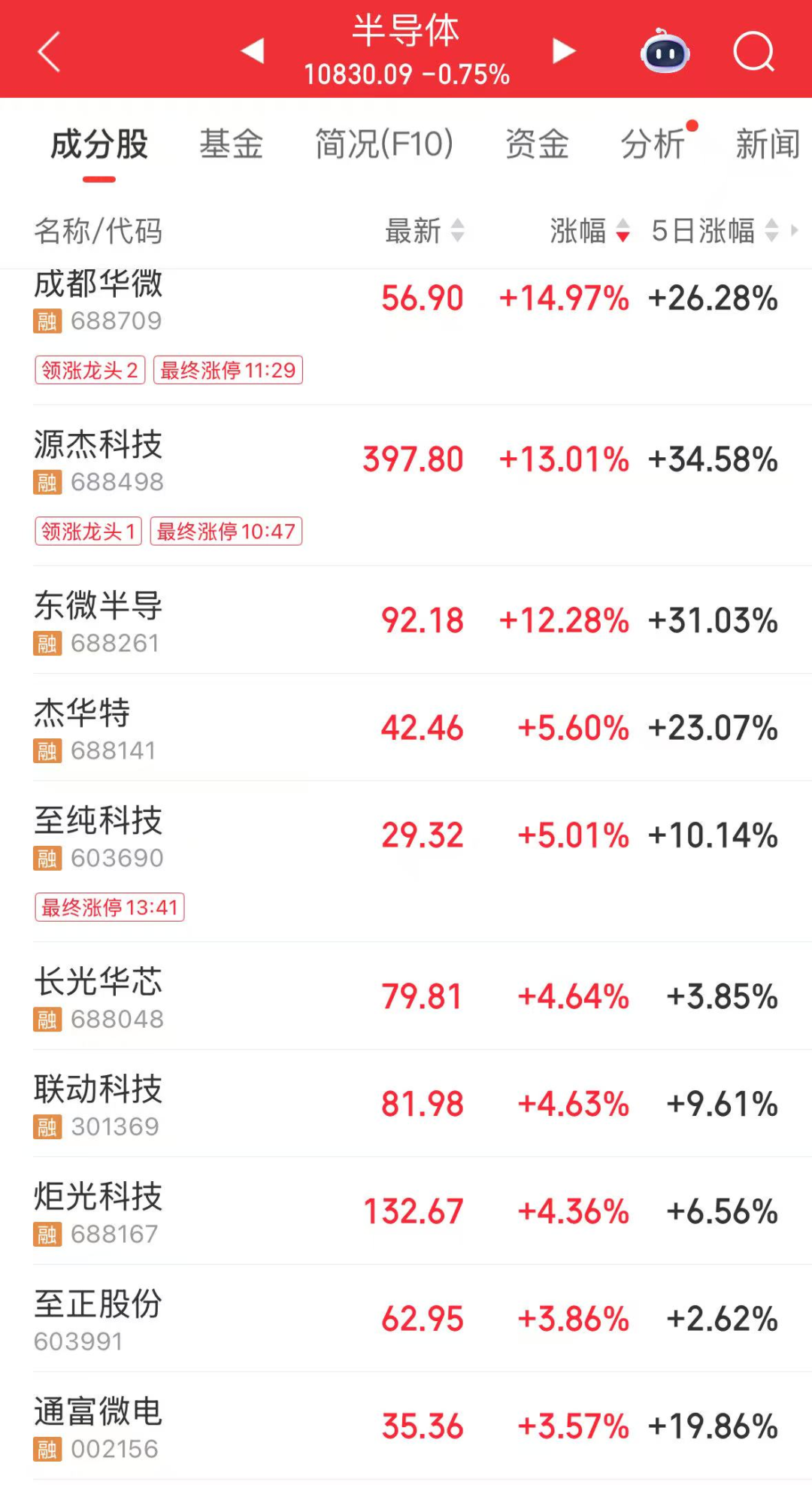This screenshot has width=812, height=1485.
Task: Switch to the 新闻 tab
Action: tap(767, 144)
